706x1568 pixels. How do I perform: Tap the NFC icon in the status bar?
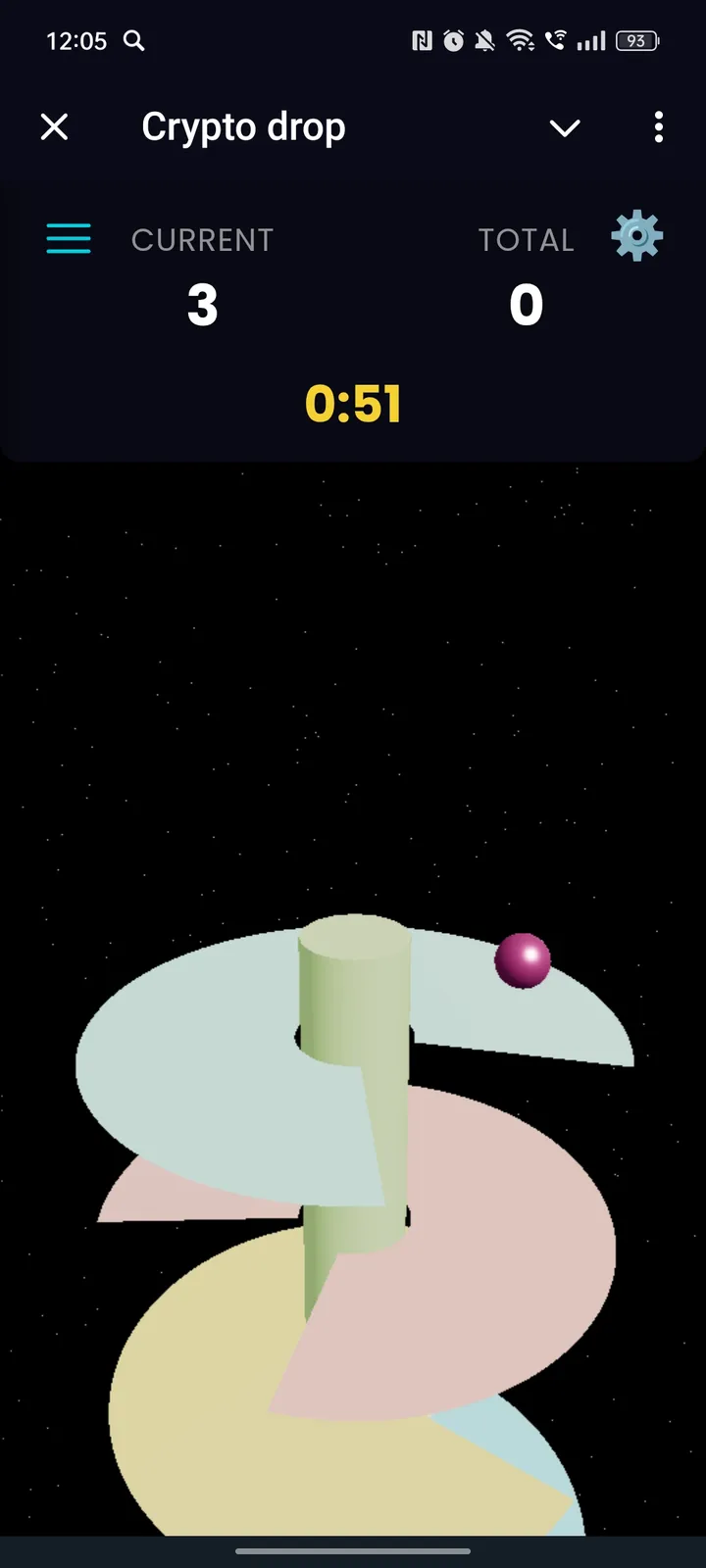[422, 41]
